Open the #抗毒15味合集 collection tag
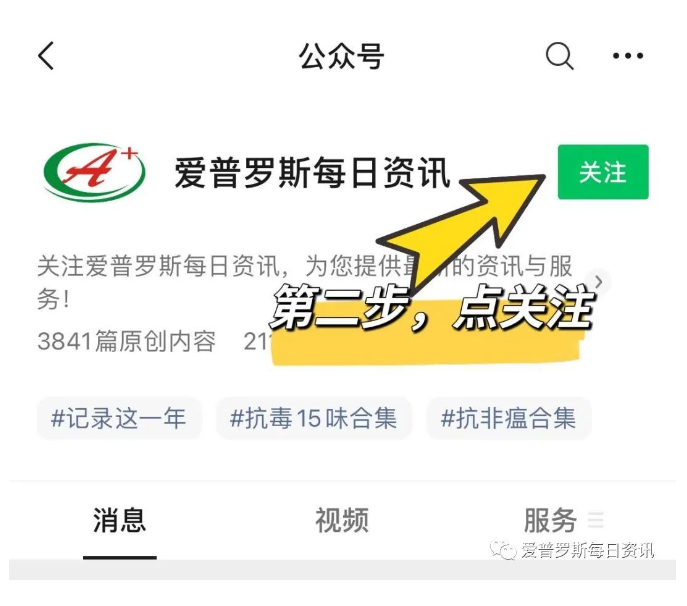687x606 pixels. pos(314,418)
